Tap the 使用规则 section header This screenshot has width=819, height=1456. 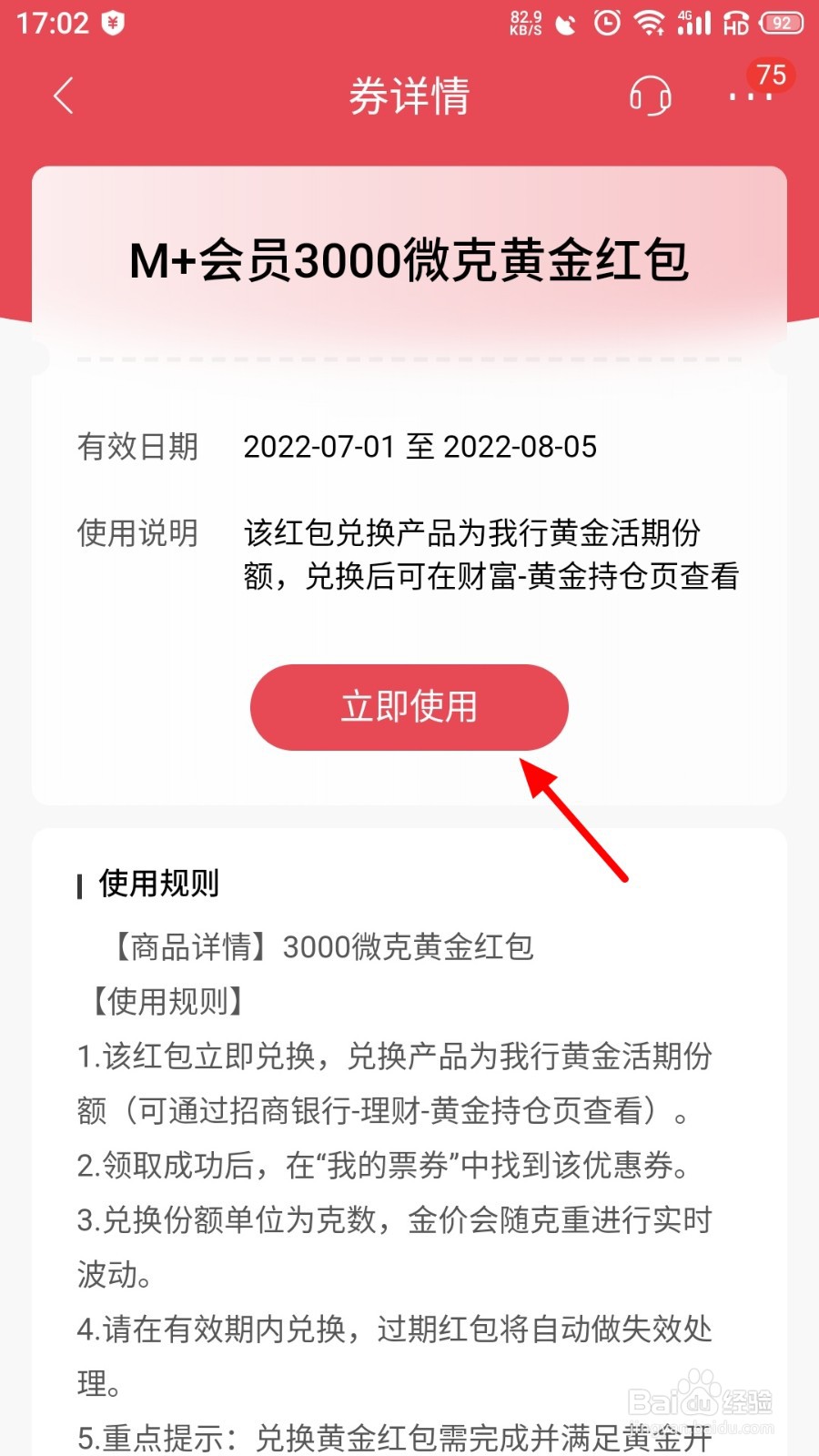(157, 881)
